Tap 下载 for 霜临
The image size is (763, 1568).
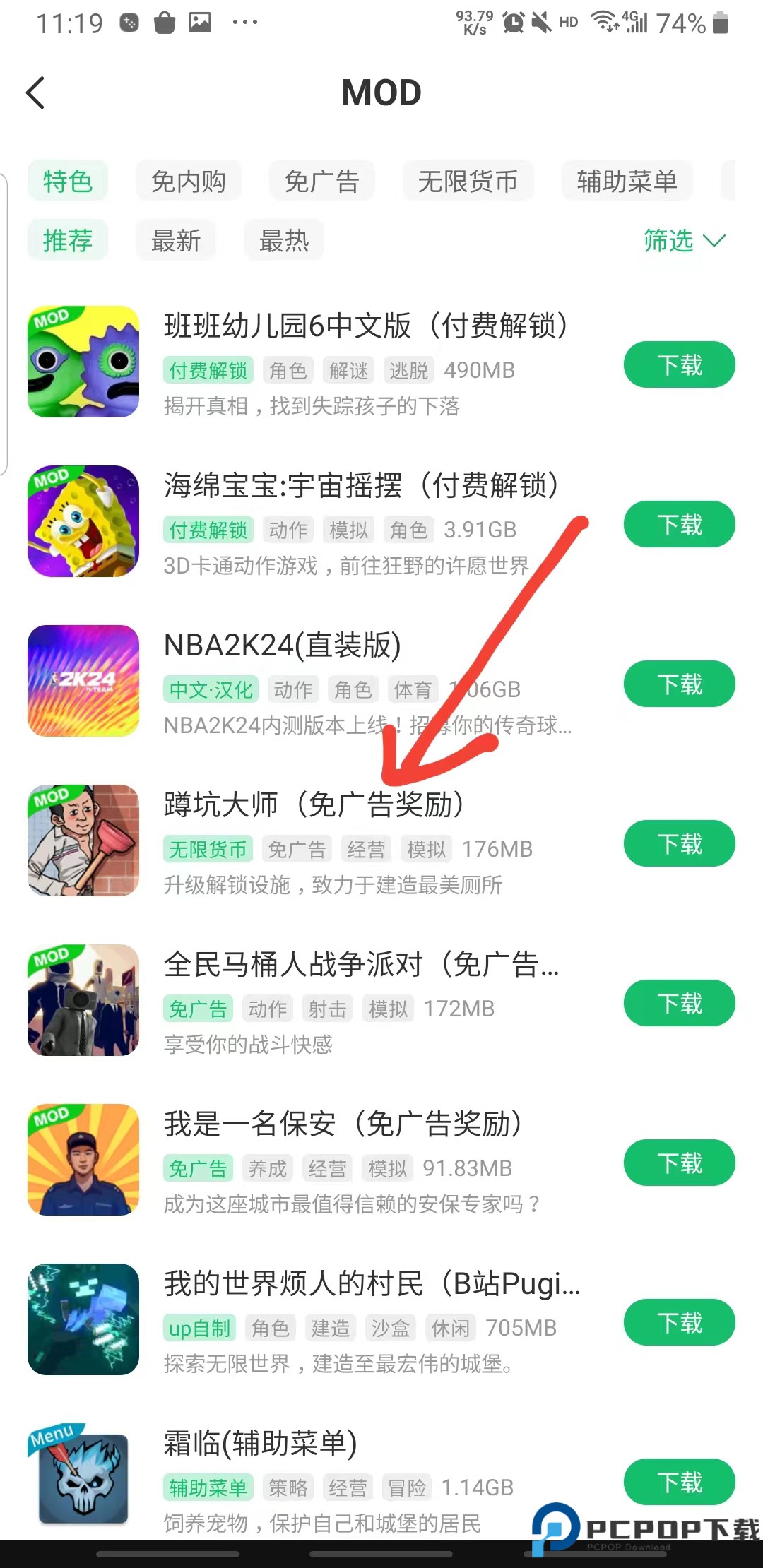point(678,1482)
